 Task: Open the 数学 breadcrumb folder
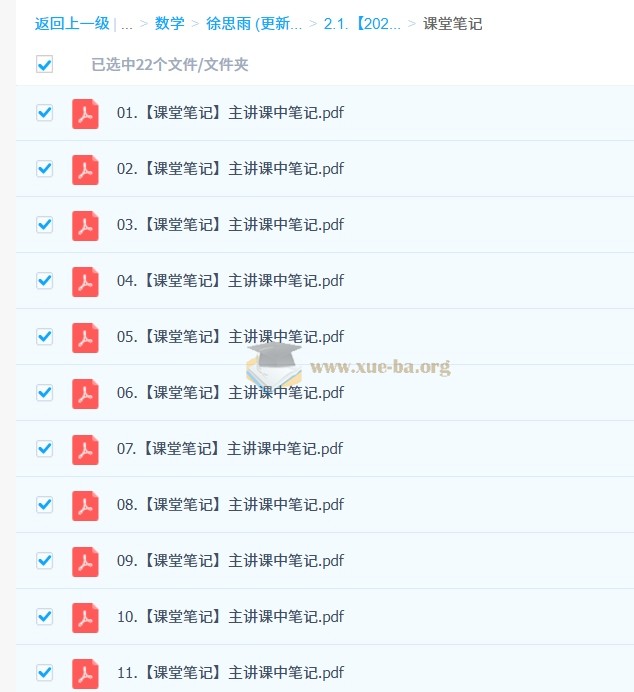pos(171,23)
